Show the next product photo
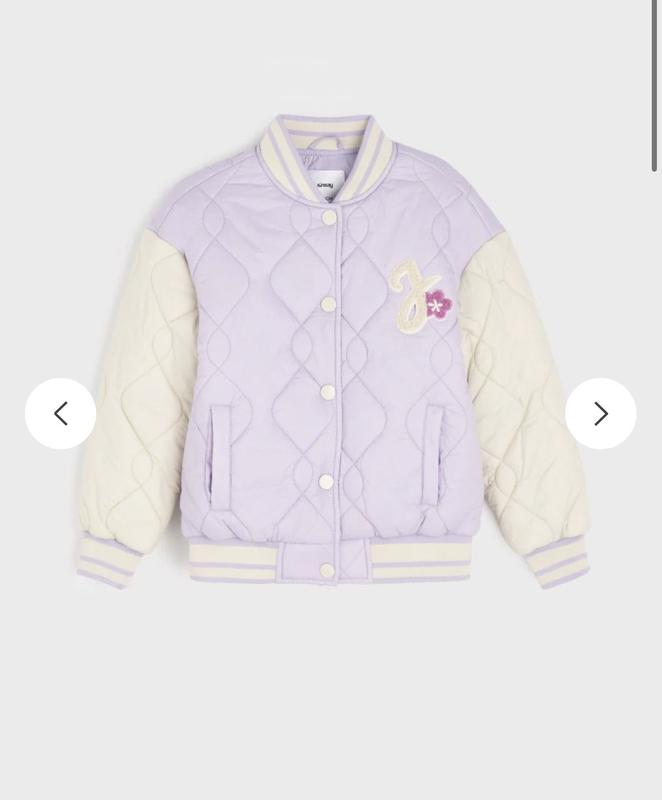This screenshot has width=662, height=800. (600, 413)
